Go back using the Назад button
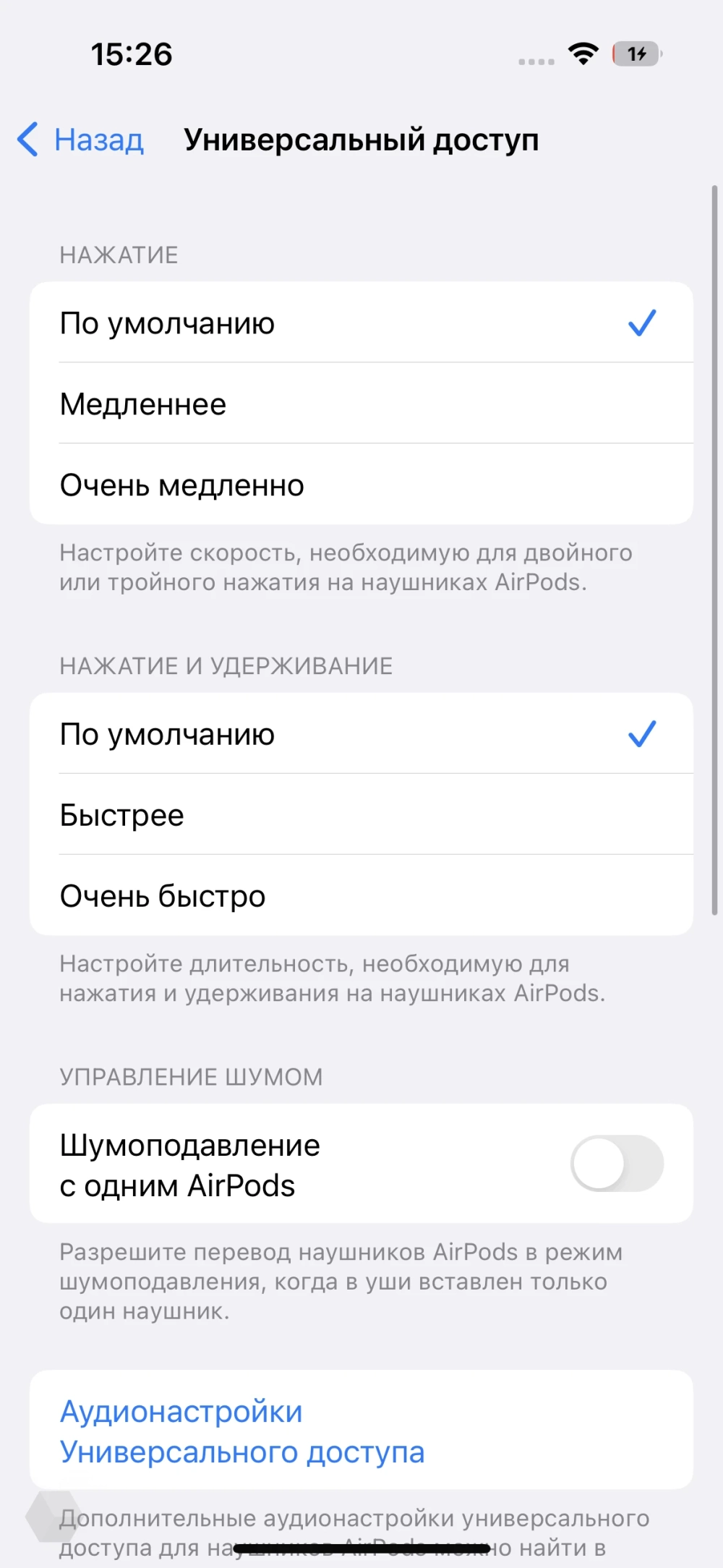723x1568 pixels. [x=81, y=140]
